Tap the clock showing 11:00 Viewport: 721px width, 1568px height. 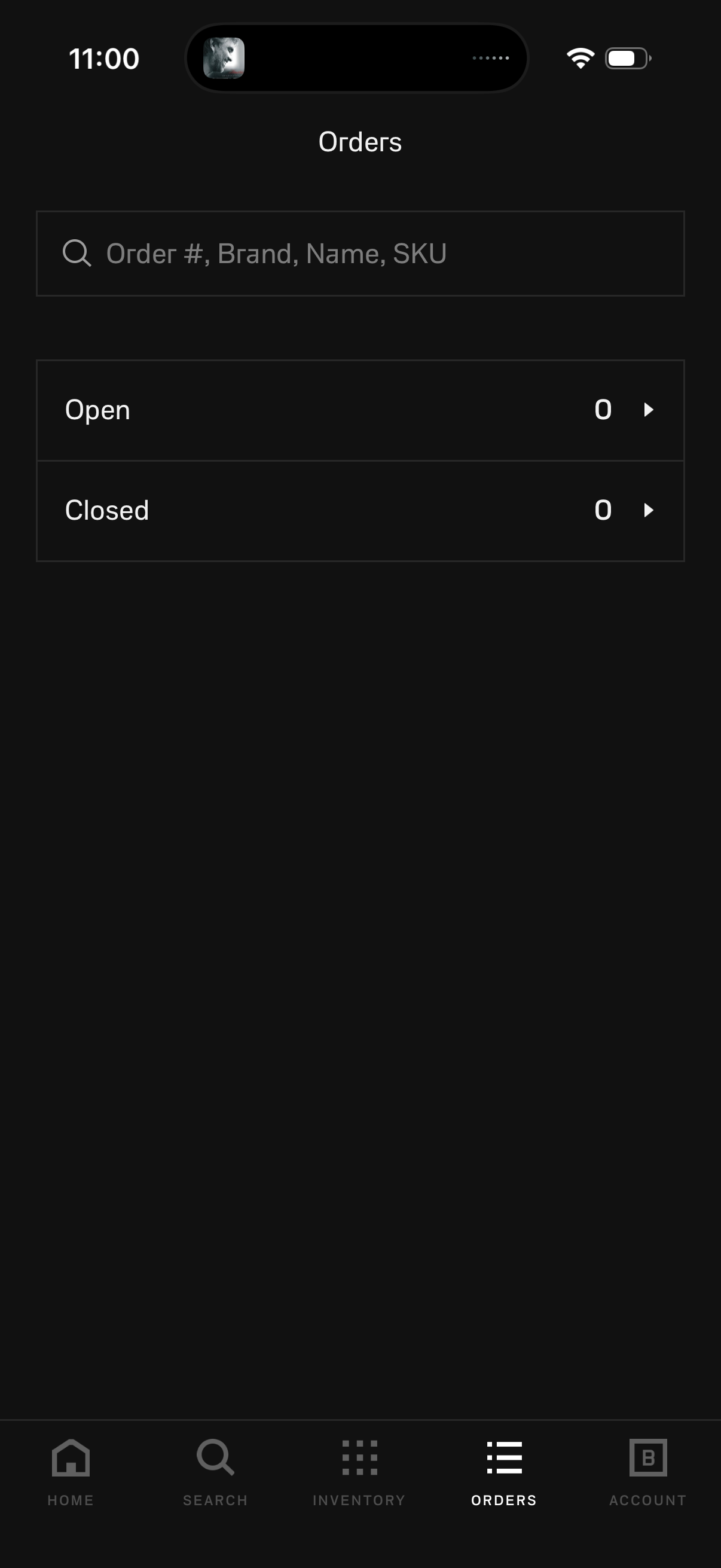tap(103, 58)
